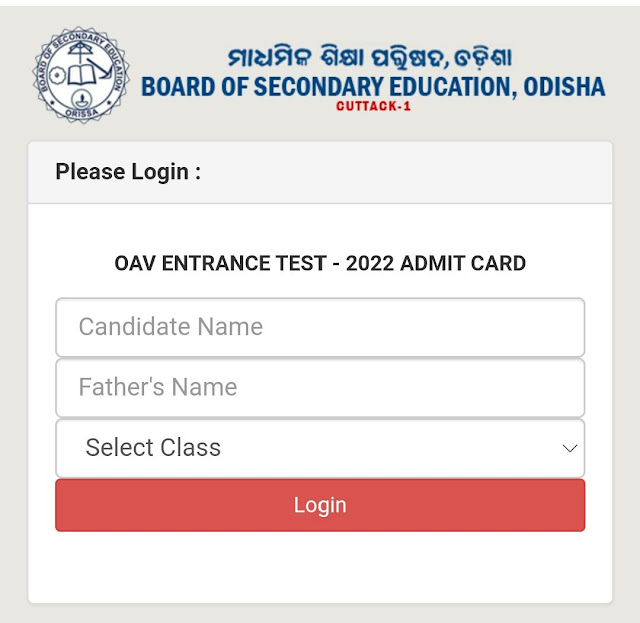
Task: Submit with the red Login button
Action: [x=320, y=505]
